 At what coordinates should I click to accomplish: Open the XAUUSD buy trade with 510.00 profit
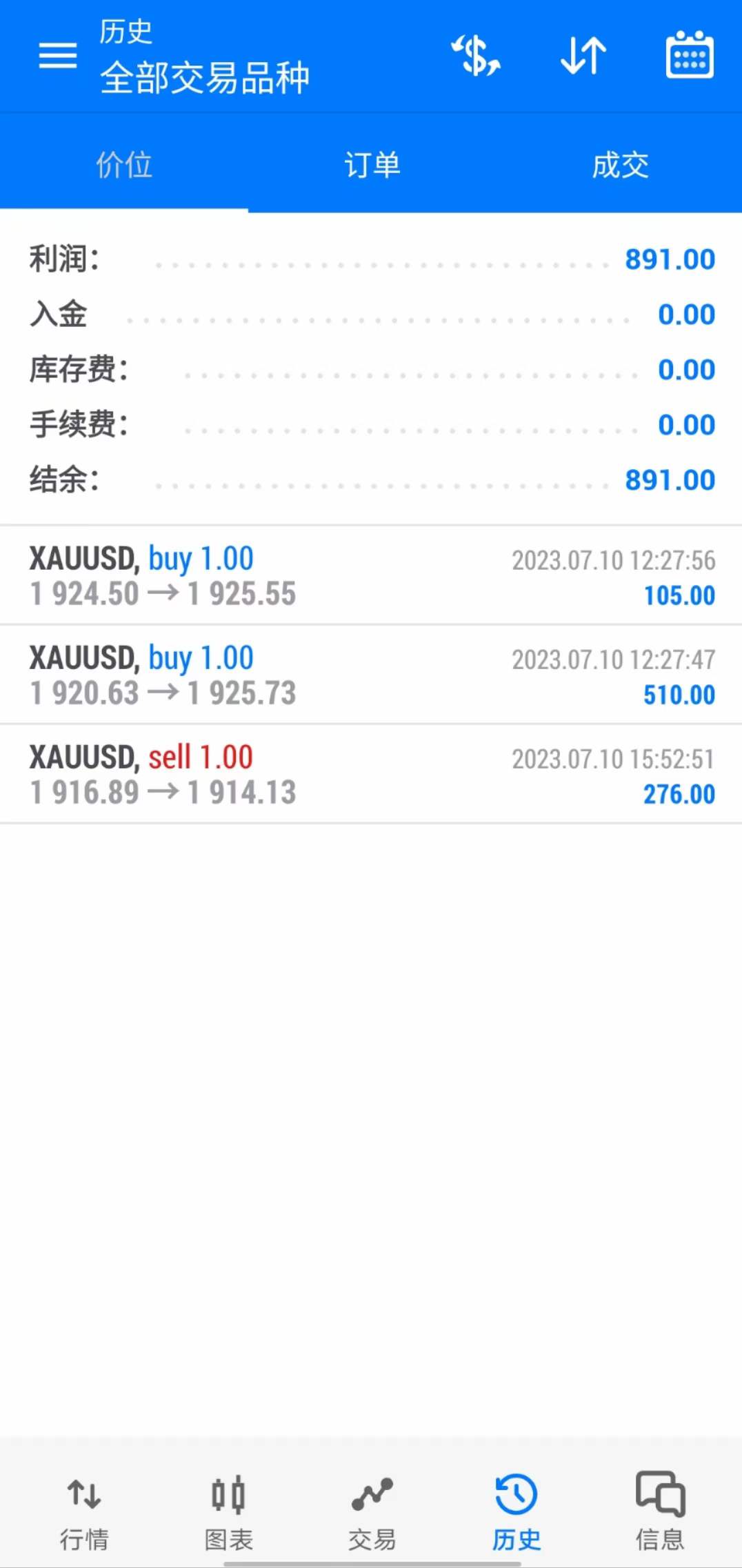371,675
